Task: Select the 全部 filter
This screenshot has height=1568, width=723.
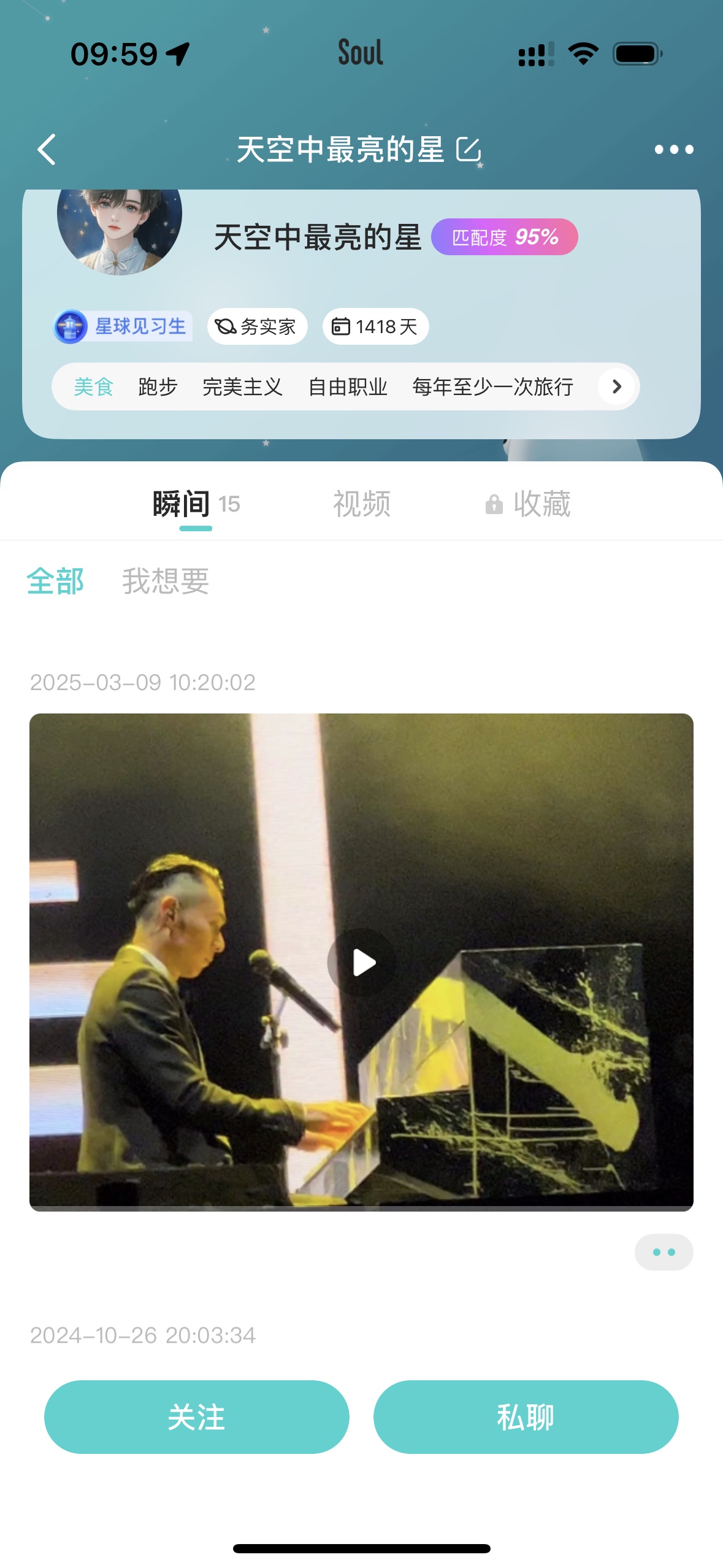Action: (55, 581)
